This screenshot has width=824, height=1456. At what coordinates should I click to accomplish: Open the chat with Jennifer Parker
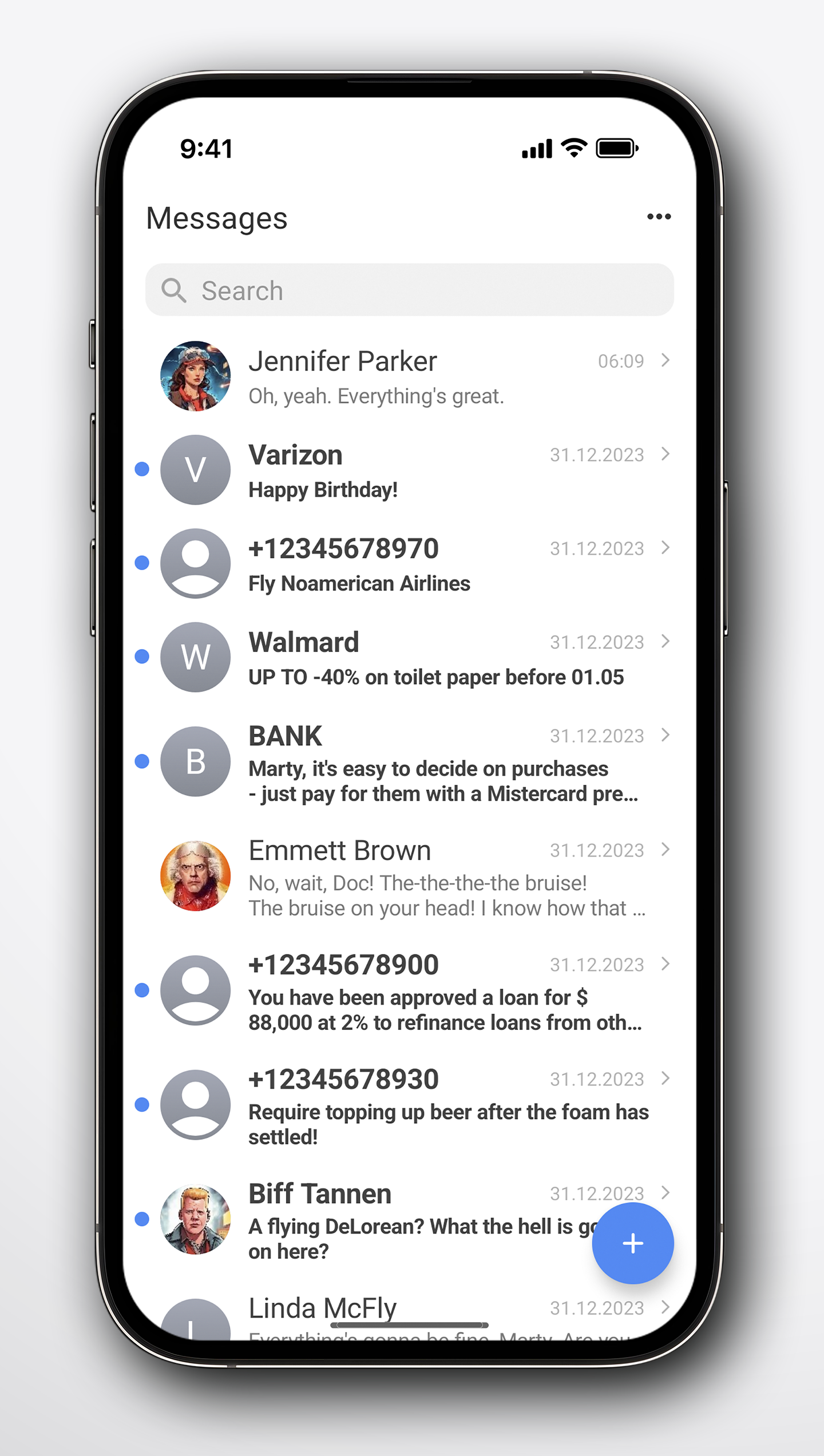pyautogui.click(x=410, y=376)
